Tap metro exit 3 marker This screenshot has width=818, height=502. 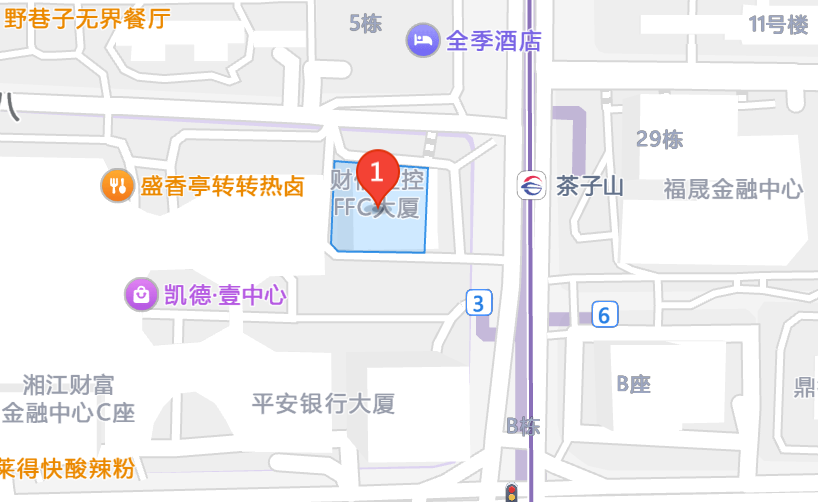(x=480, y=303)
